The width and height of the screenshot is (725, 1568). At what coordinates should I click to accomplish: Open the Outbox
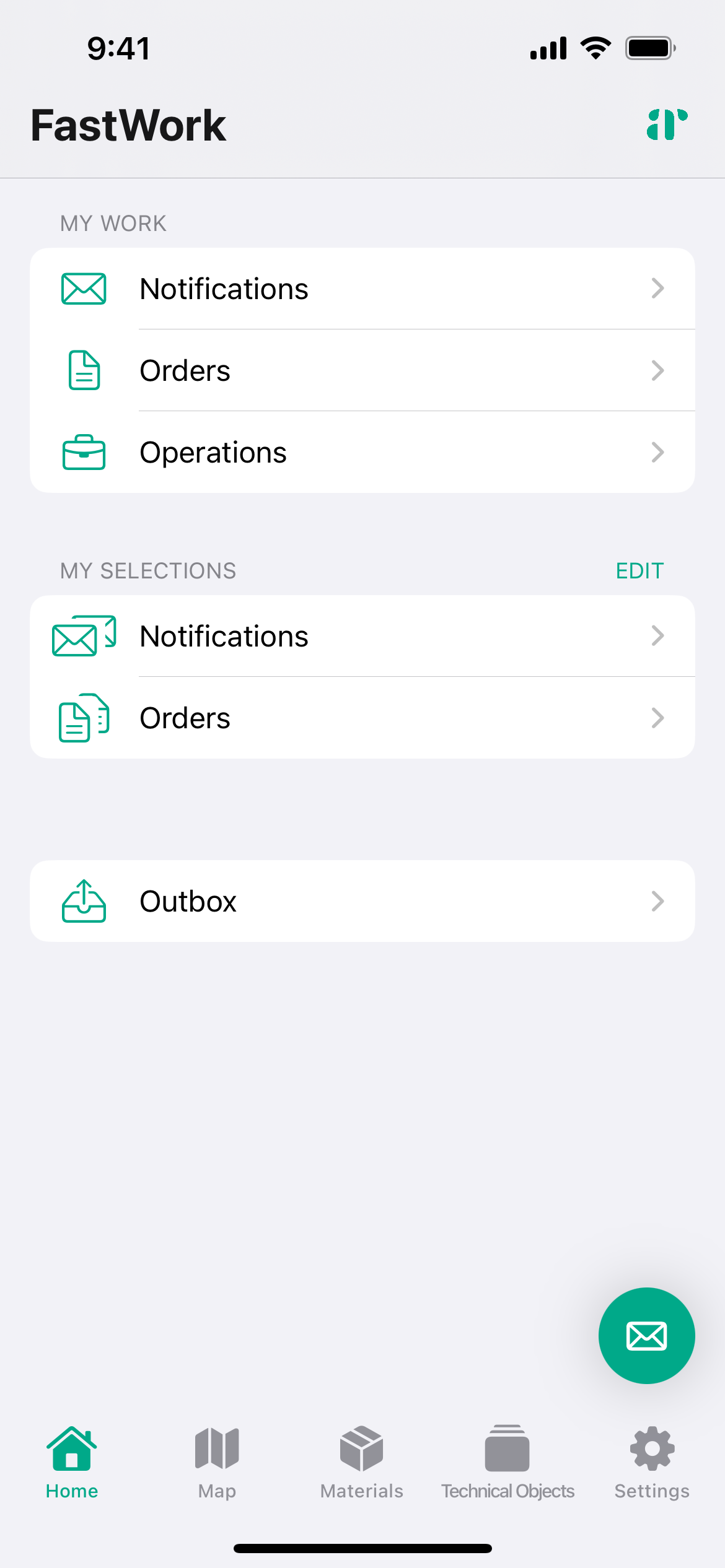pyautogui.click(x=362, y=901)
